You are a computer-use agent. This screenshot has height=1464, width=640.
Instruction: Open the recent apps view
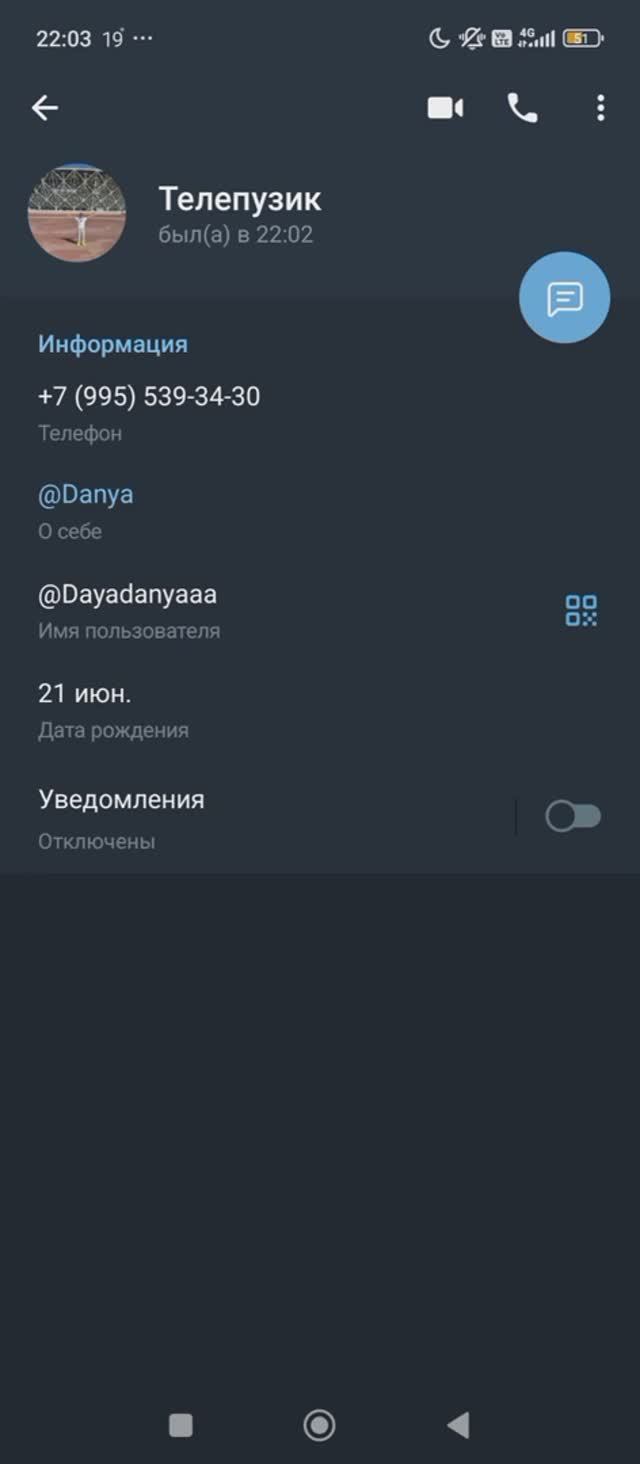(181, 1425)
